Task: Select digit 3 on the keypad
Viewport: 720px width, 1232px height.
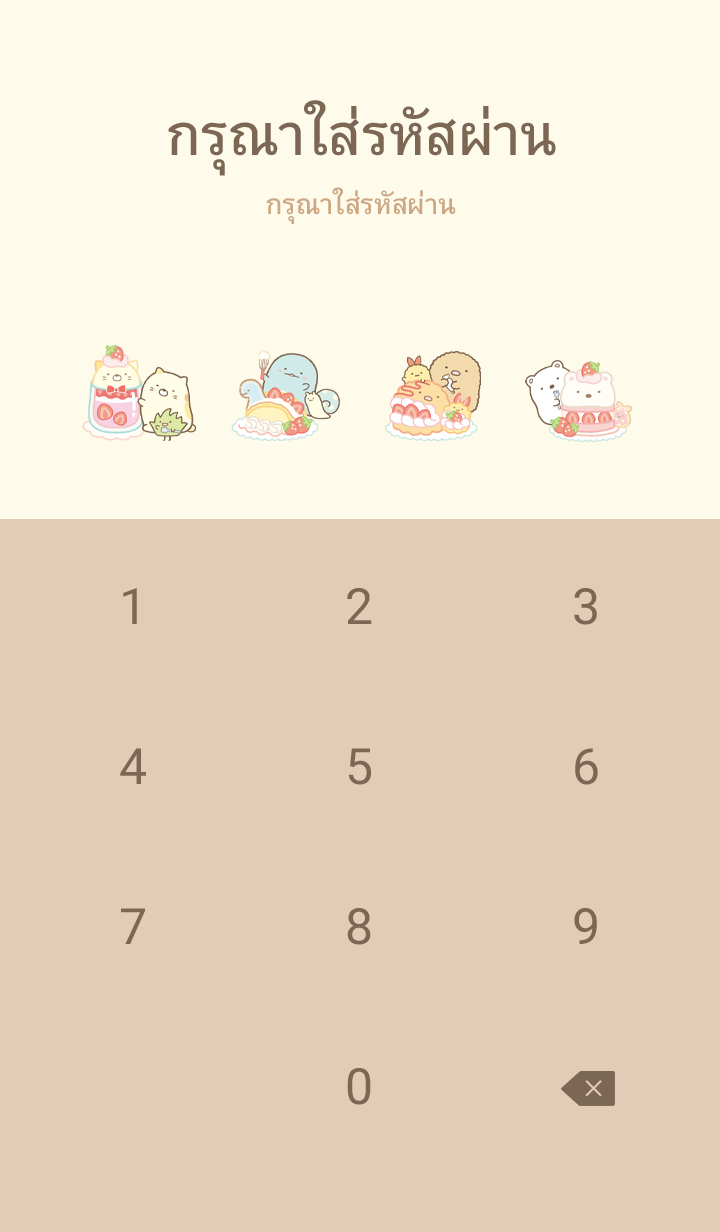Action: point(586,607)
